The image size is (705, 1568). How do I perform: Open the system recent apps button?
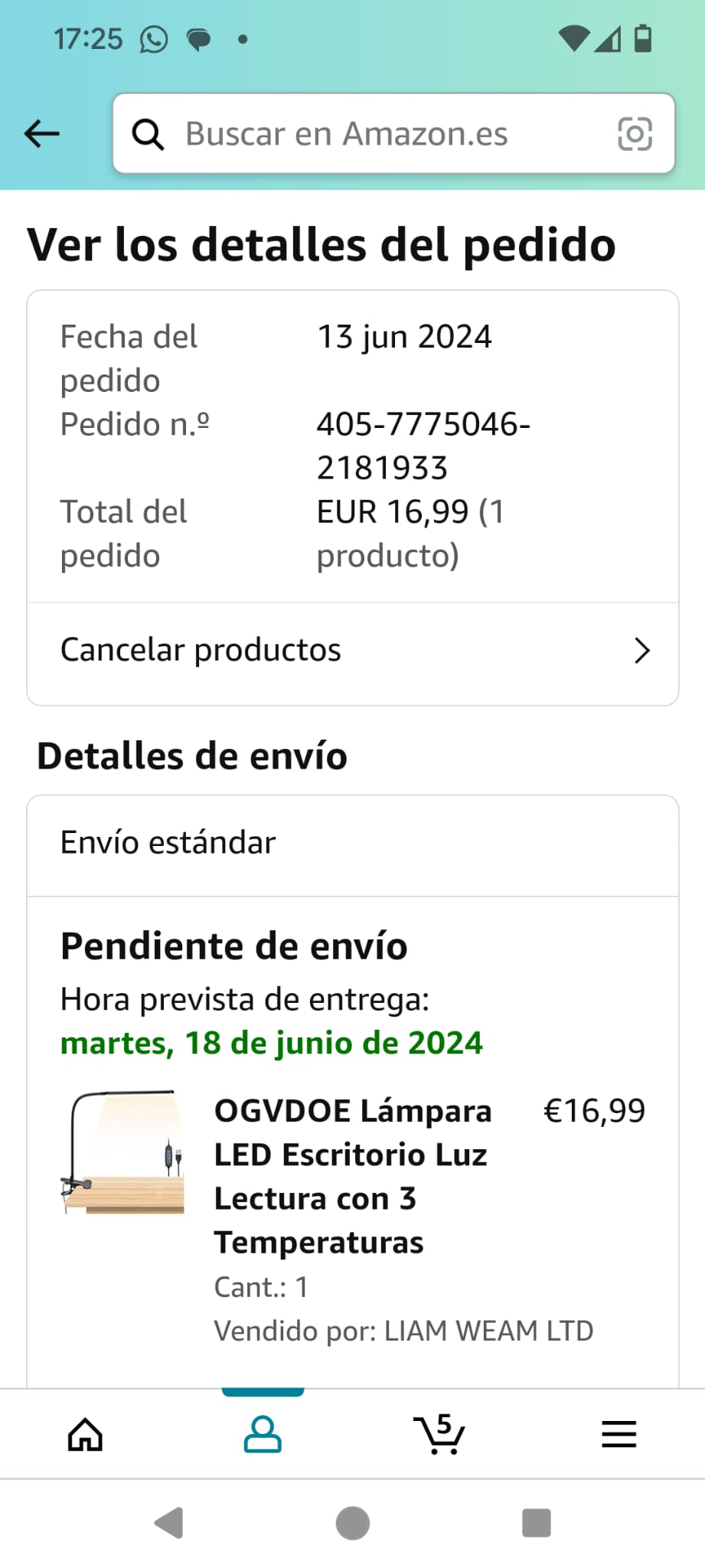click(536, 1523)
